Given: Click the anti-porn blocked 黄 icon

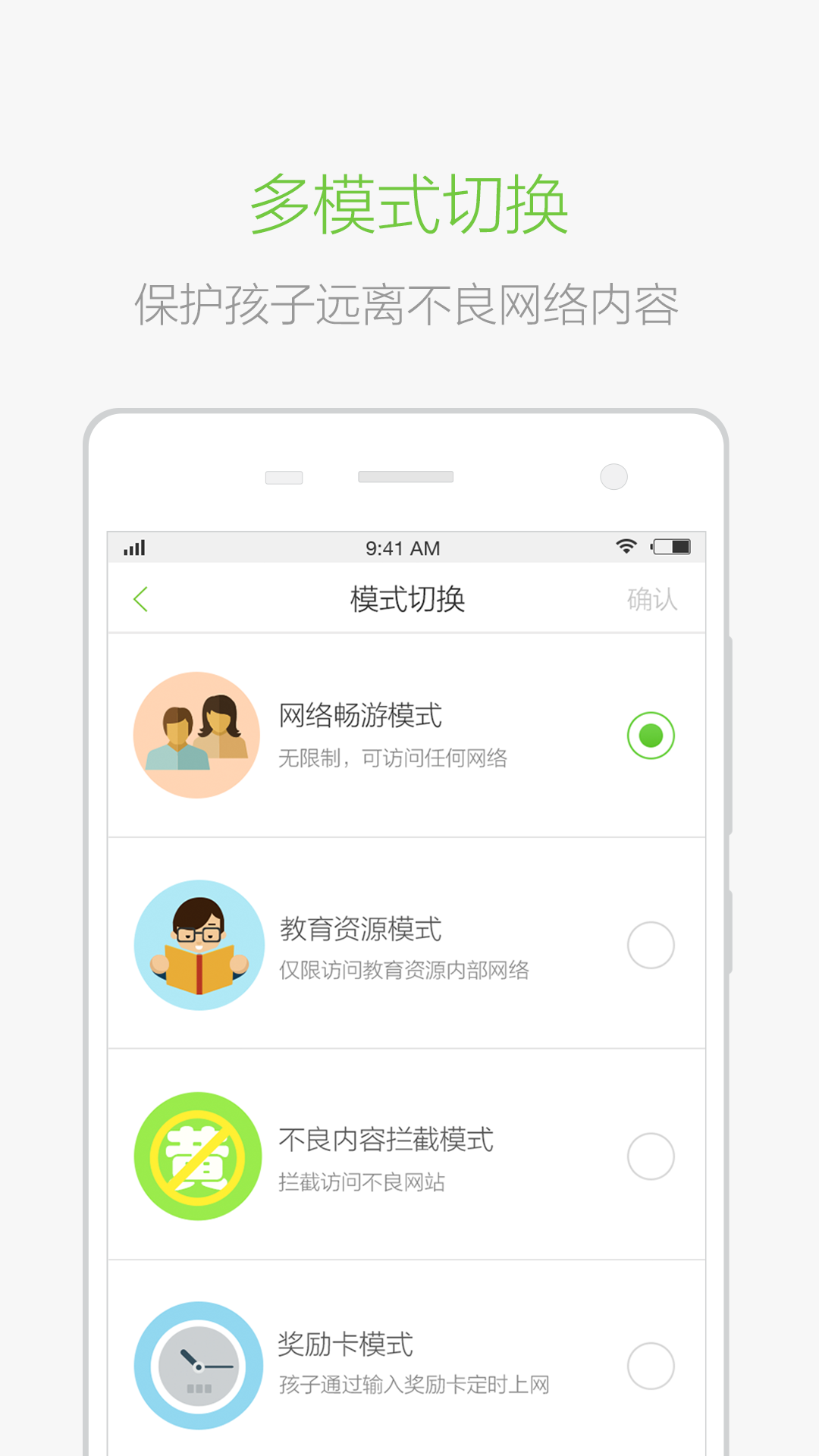Looking at the screenshot, I should (198, 1156).
